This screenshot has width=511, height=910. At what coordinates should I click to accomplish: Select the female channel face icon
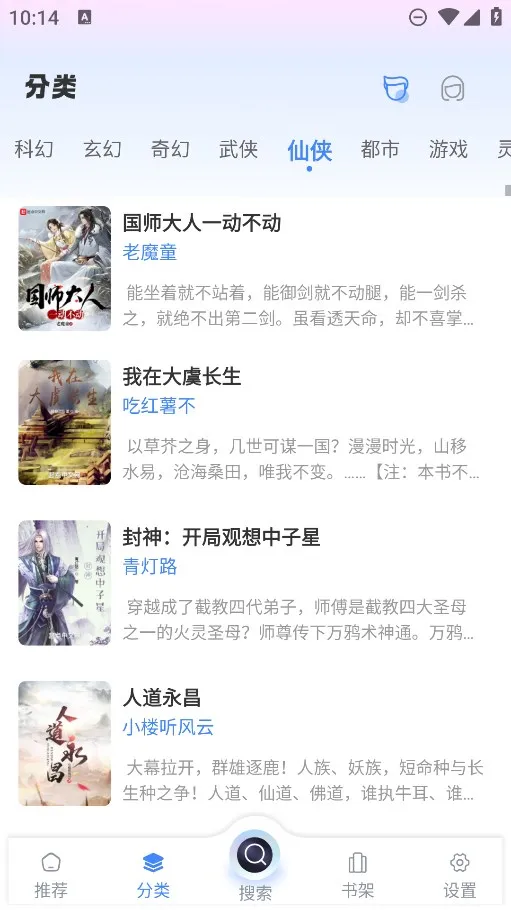point(452,89)
